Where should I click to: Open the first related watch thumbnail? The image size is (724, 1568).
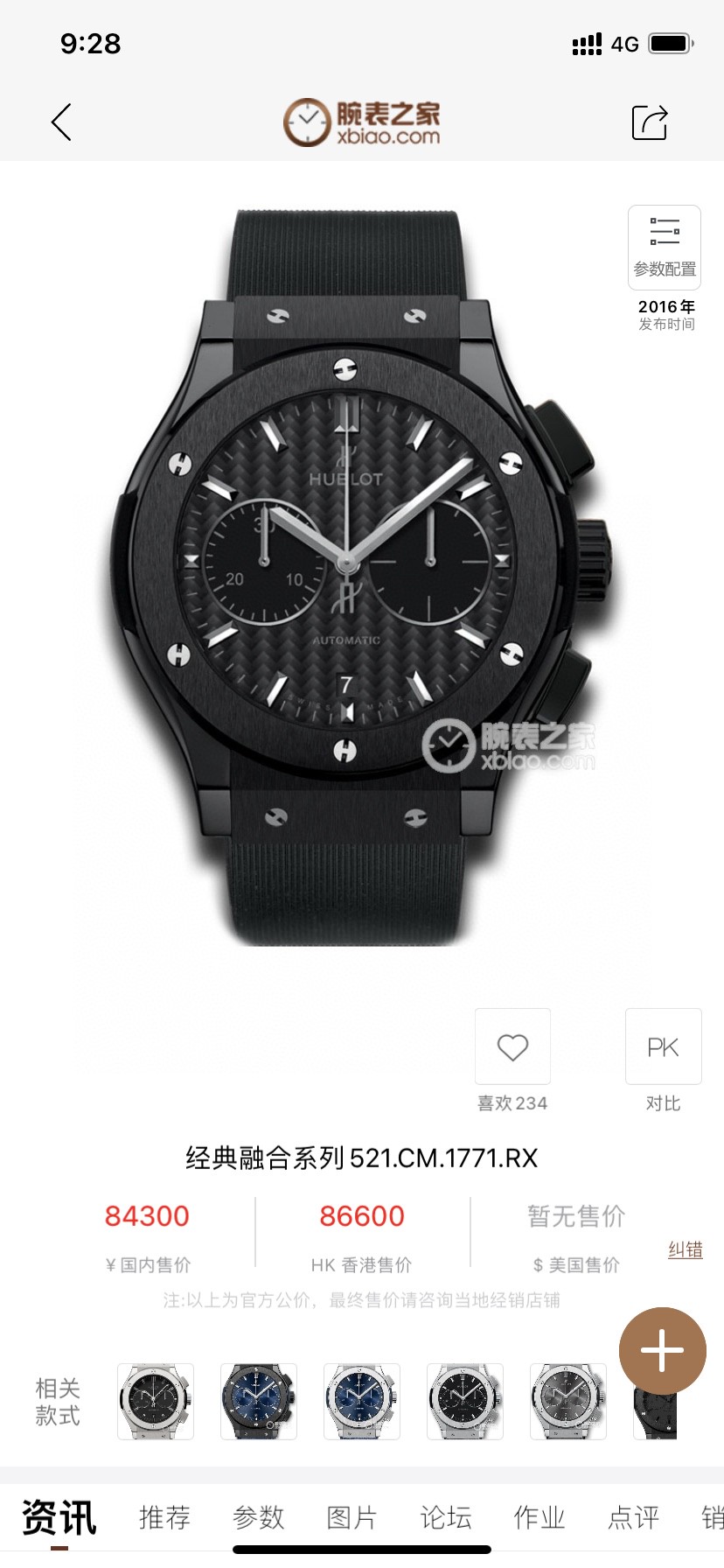click(x=156, y=1401)
